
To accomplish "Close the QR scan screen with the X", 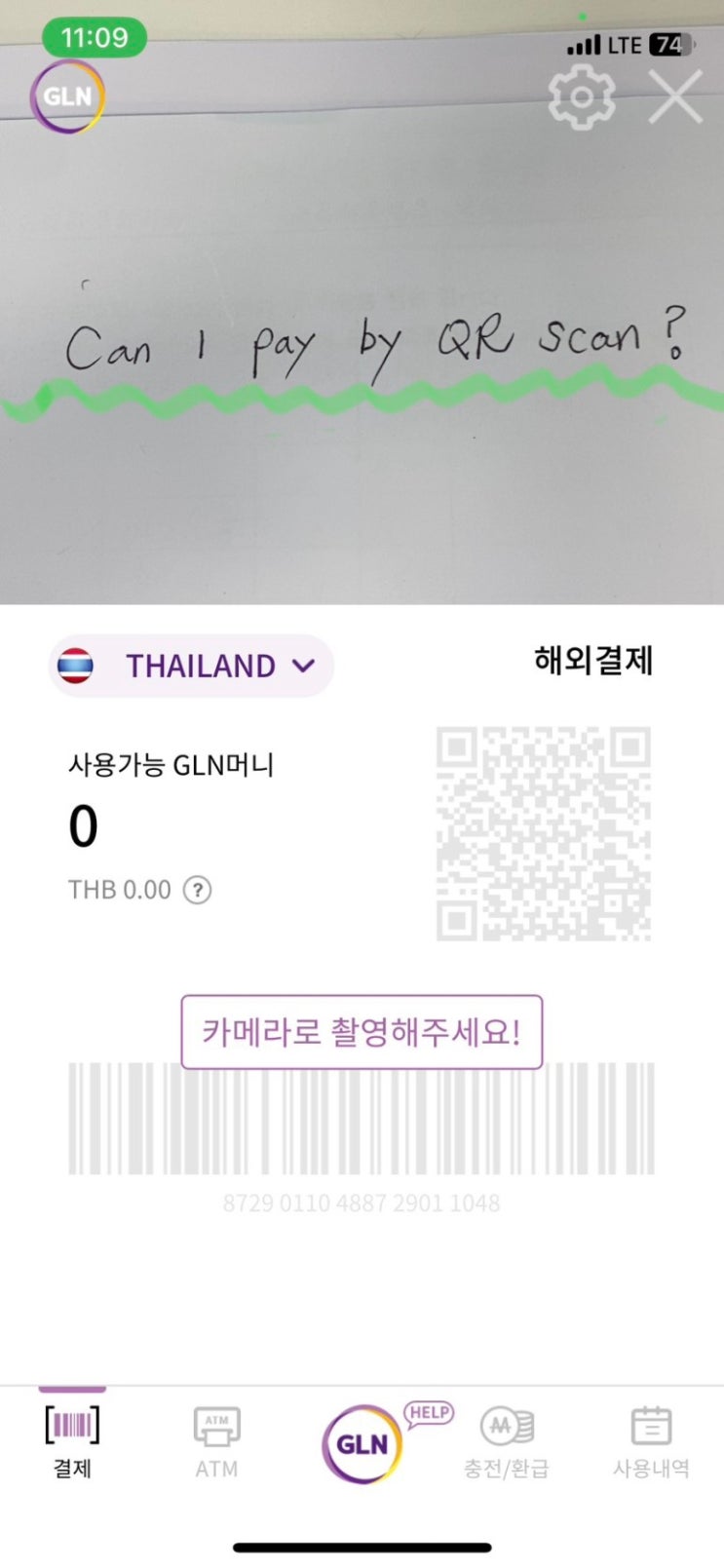I will (x=675, y=96).
